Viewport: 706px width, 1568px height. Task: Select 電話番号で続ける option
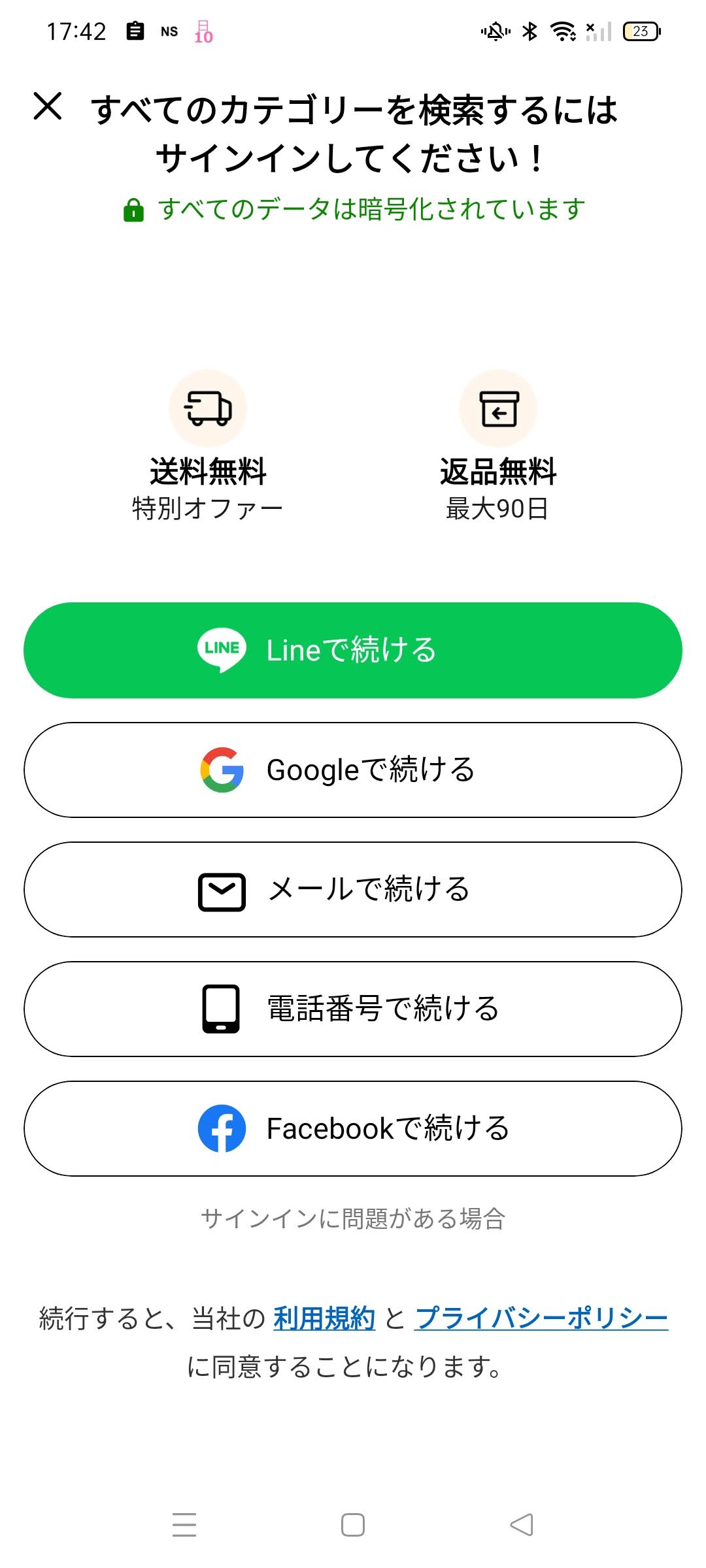click(353, 1009)
